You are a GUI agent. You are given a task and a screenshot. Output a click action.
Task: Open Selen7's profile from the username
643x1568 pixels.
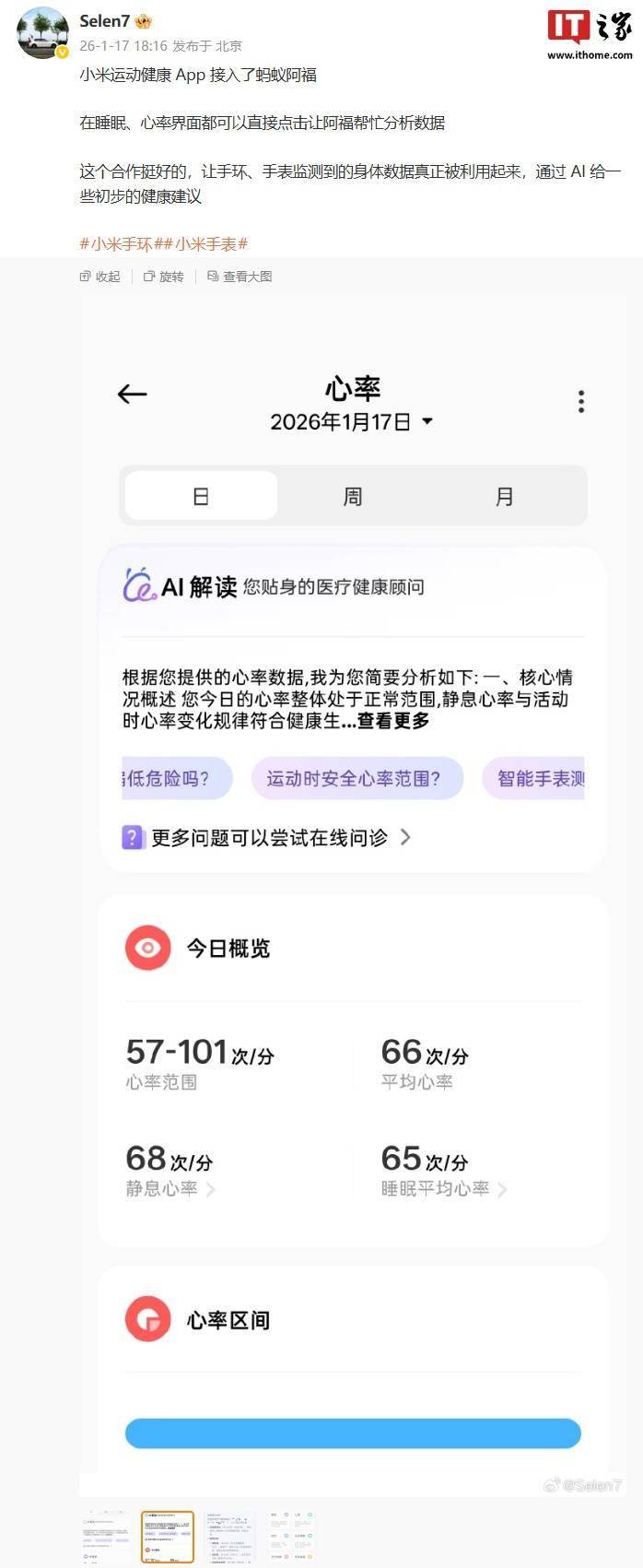click(104, 21)
